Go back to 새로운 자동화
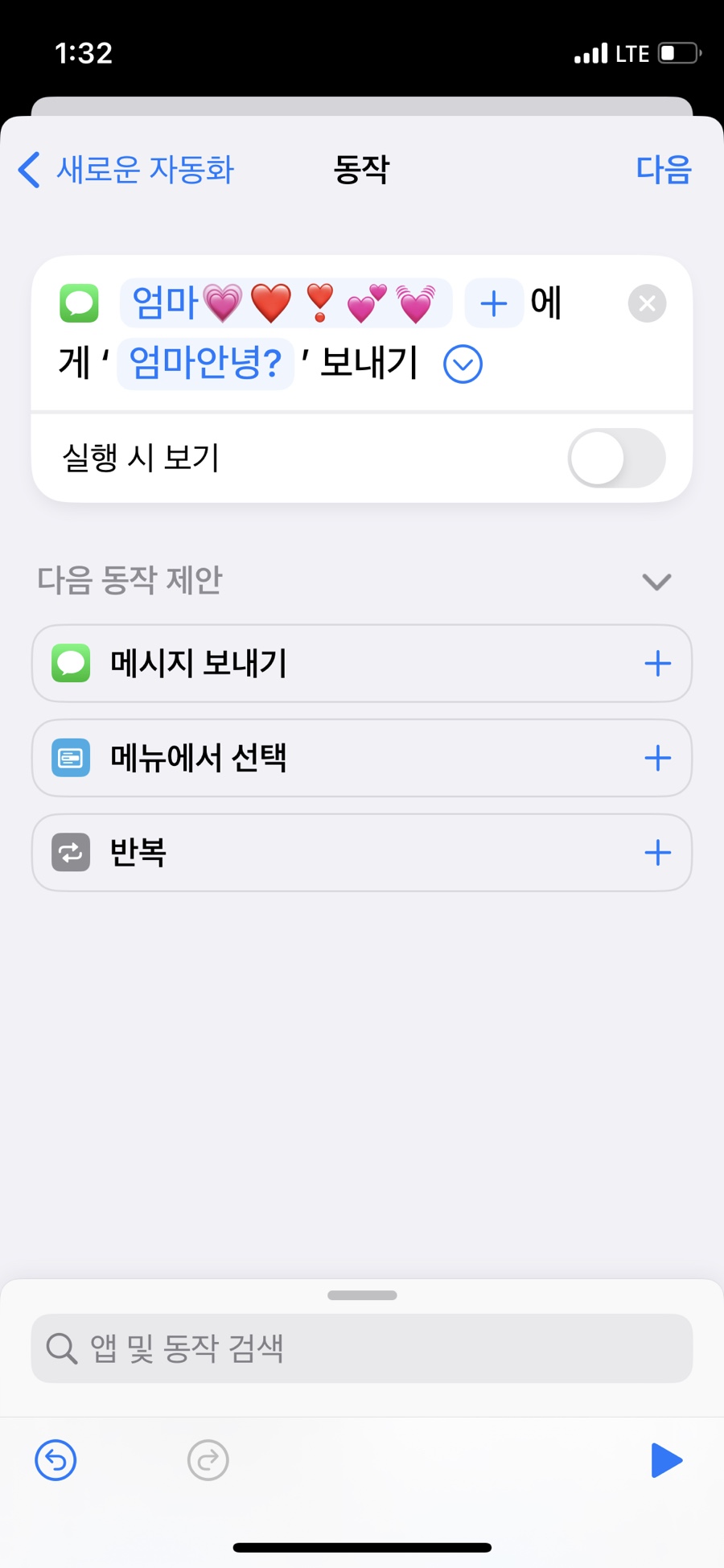The image size is (724, 1568). point(125,170)
